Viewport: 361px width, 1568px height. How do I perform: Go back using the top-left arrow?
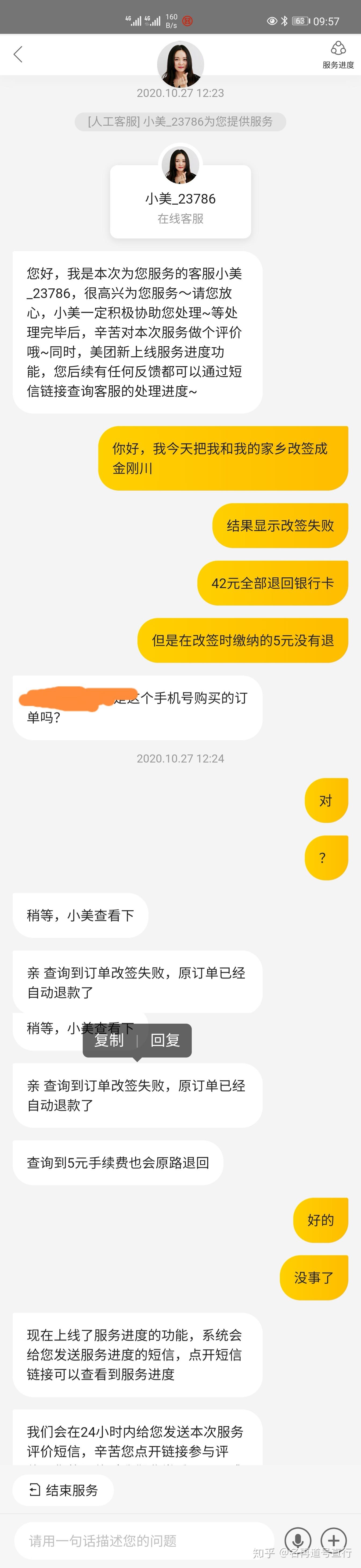(x=18, y=54)
